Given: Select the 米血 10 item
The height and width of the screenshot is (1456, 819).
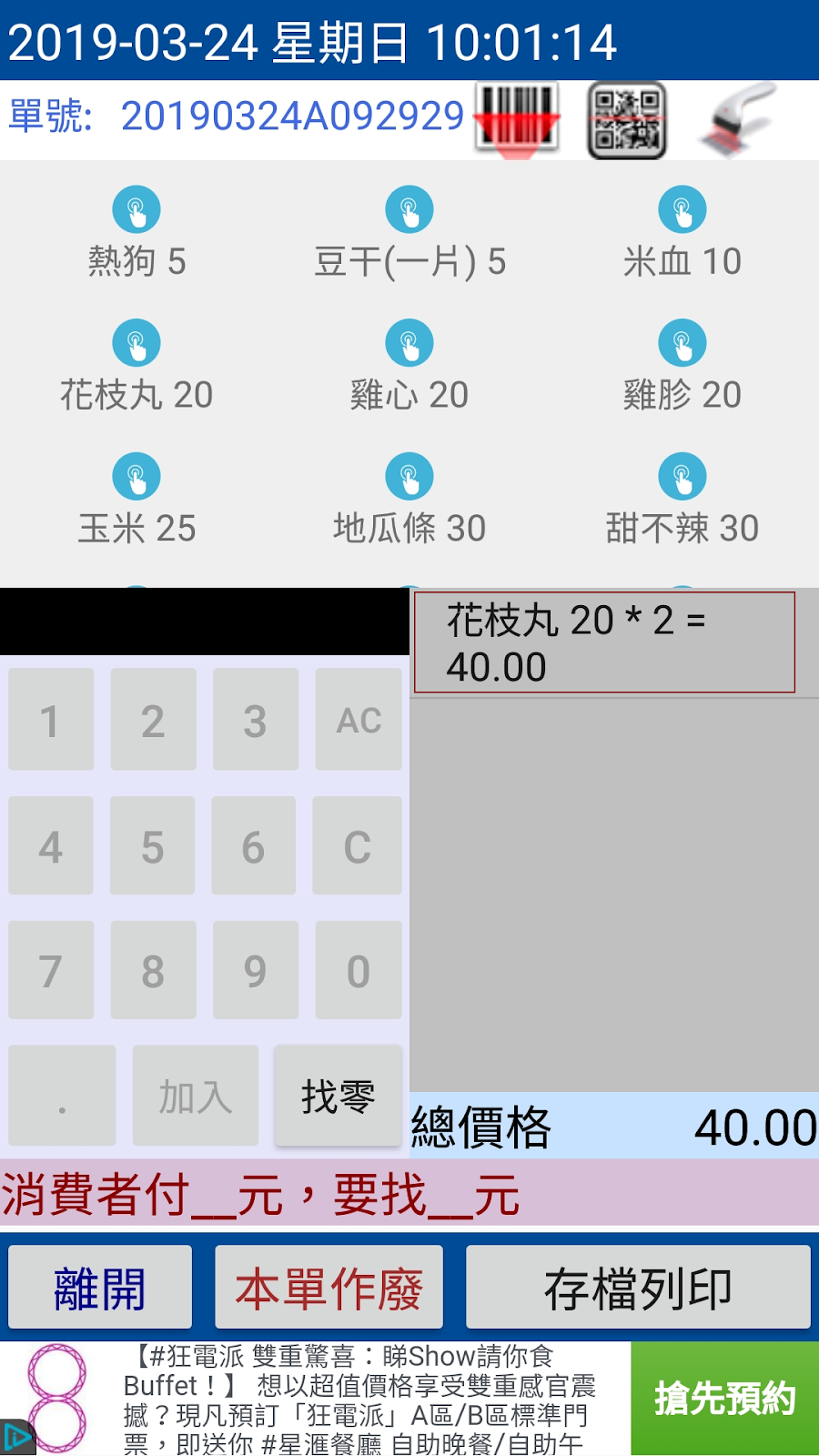Looking at the screenshot, I should click(682, 233).
